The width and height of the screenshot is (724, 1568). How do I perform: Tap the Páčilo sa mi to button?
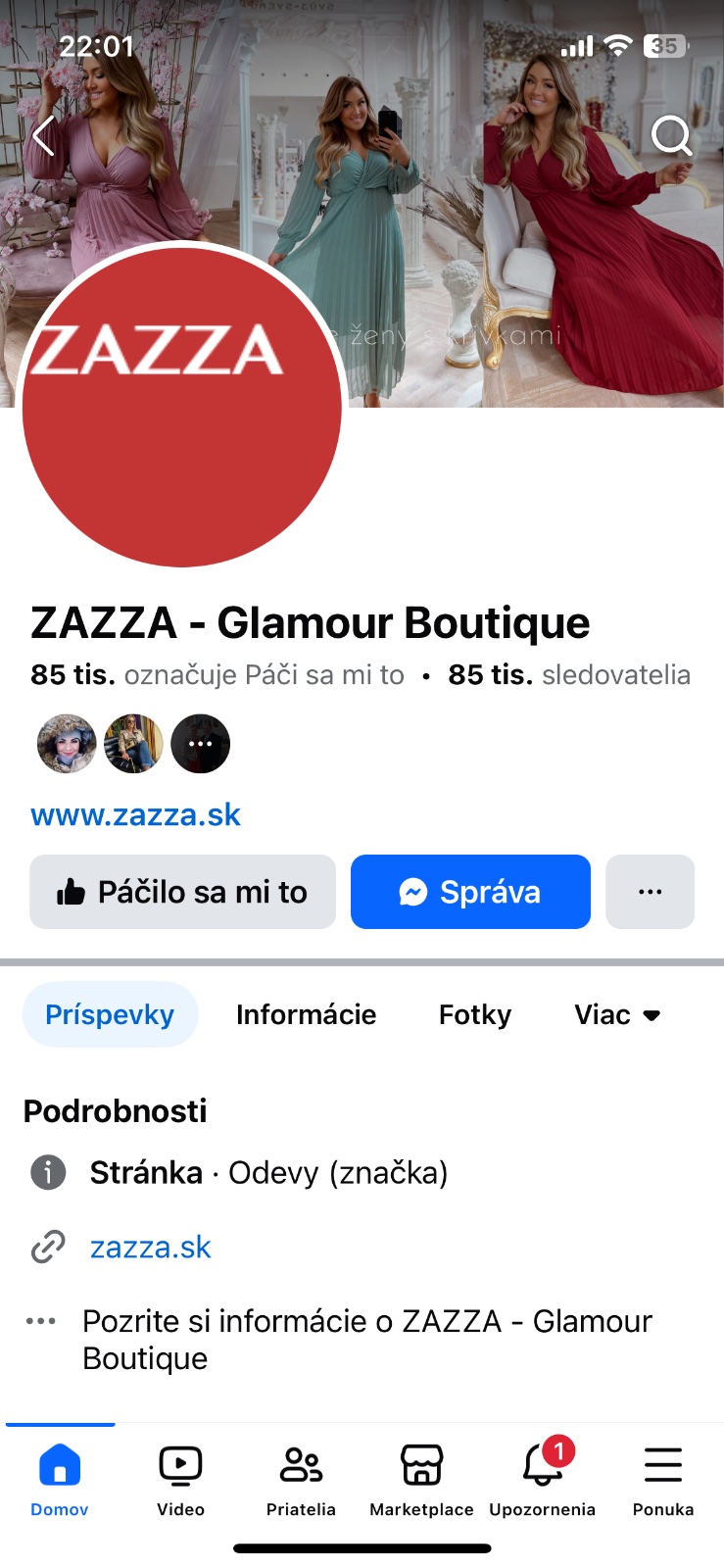[x=182, y=892]
